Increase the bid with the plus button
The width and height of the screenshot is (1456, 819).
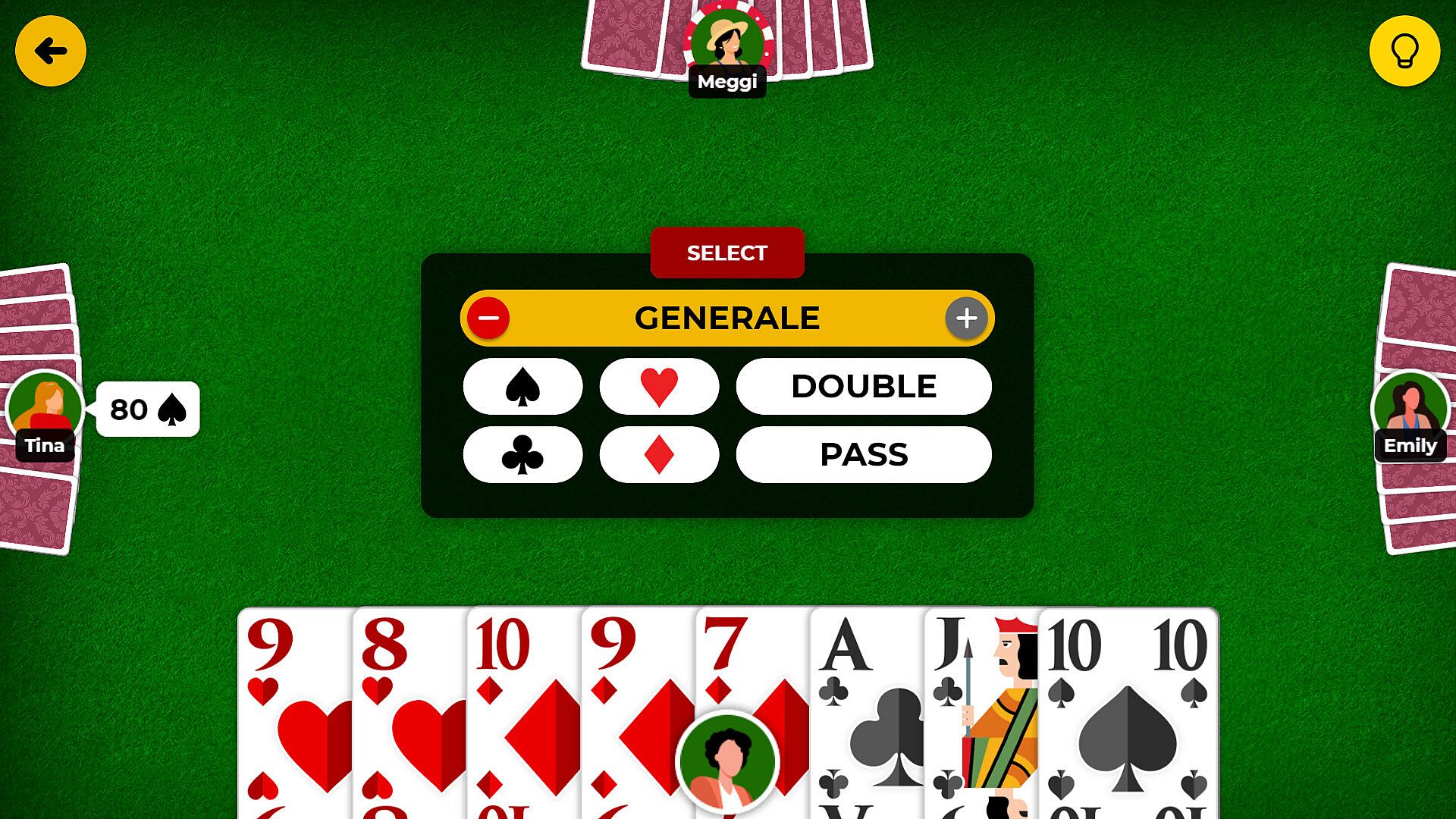click(x=966, y=318)
